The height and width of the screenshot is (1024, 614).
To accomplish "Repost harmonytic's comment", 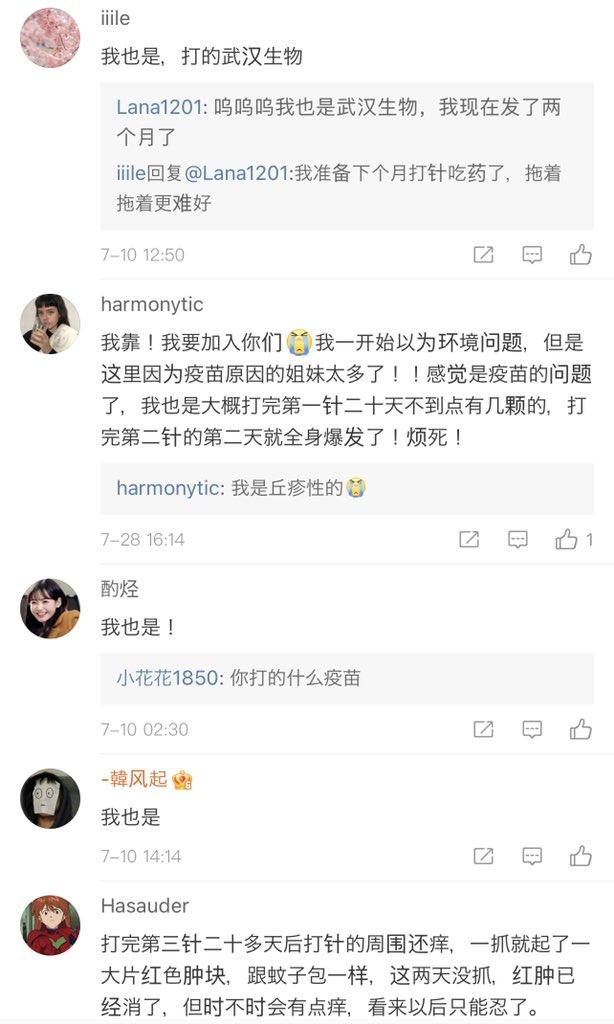I will pos(469,540).
